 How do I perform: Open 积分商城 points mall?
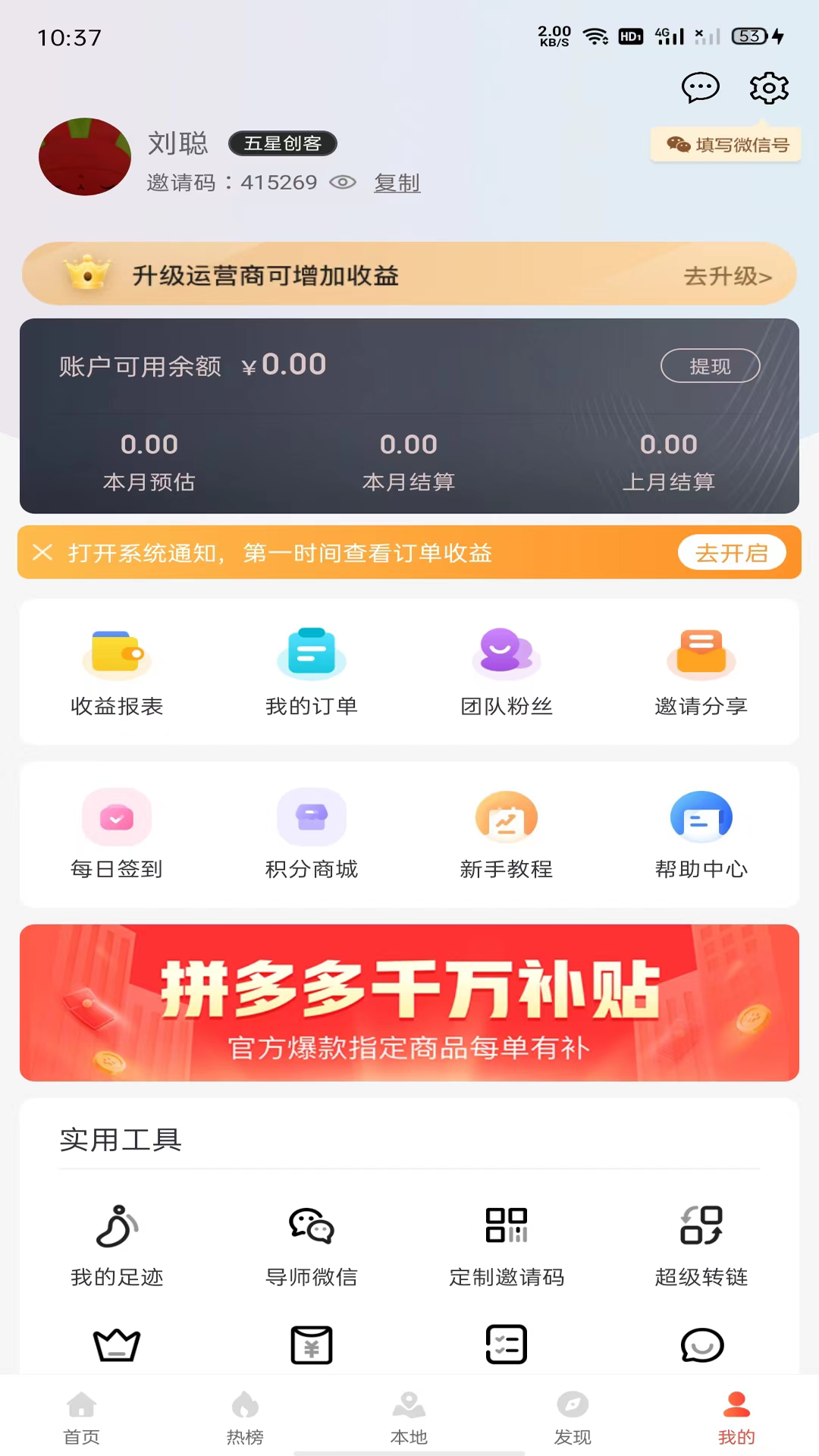tap(312, 834)
